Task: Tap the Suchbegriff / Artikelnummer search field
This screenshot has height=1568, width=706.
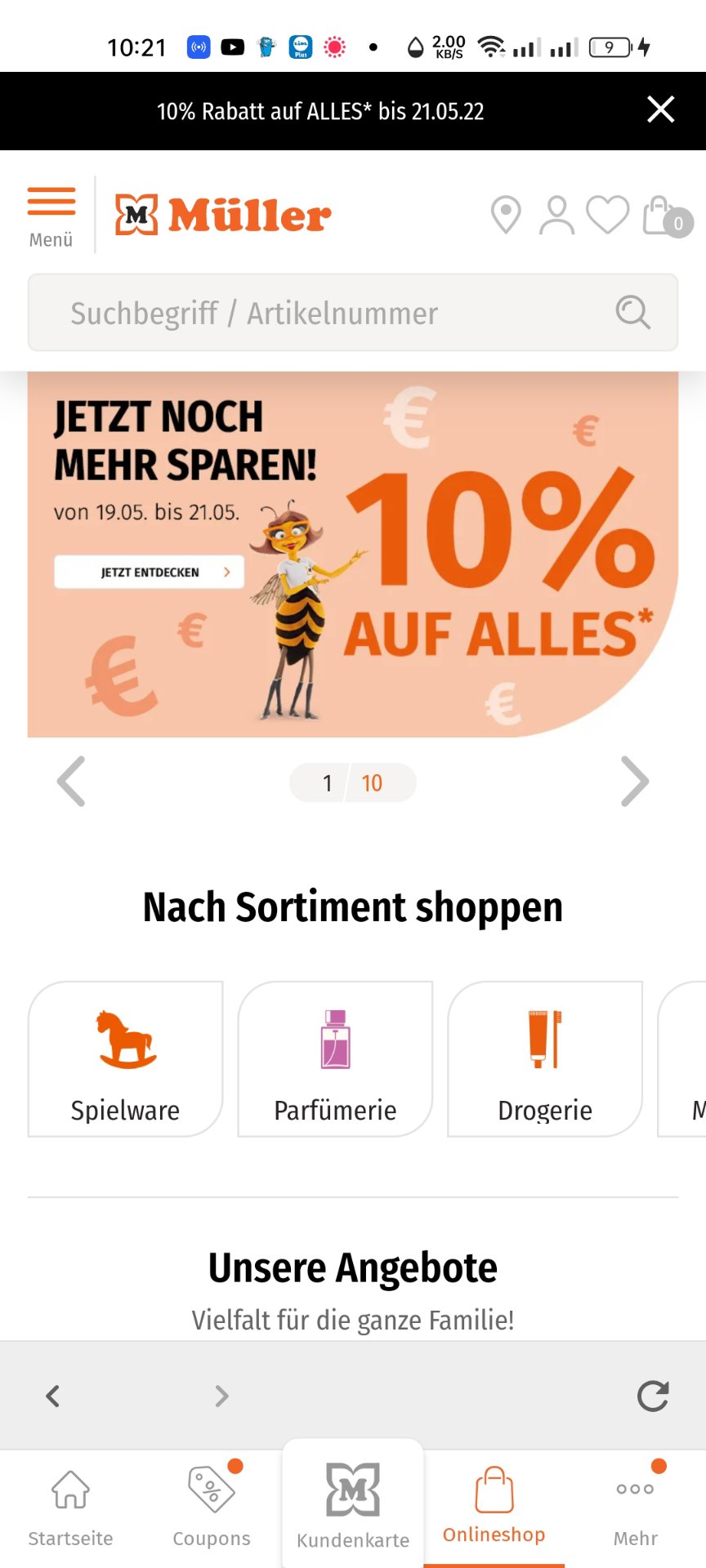Action: [353, 313]
